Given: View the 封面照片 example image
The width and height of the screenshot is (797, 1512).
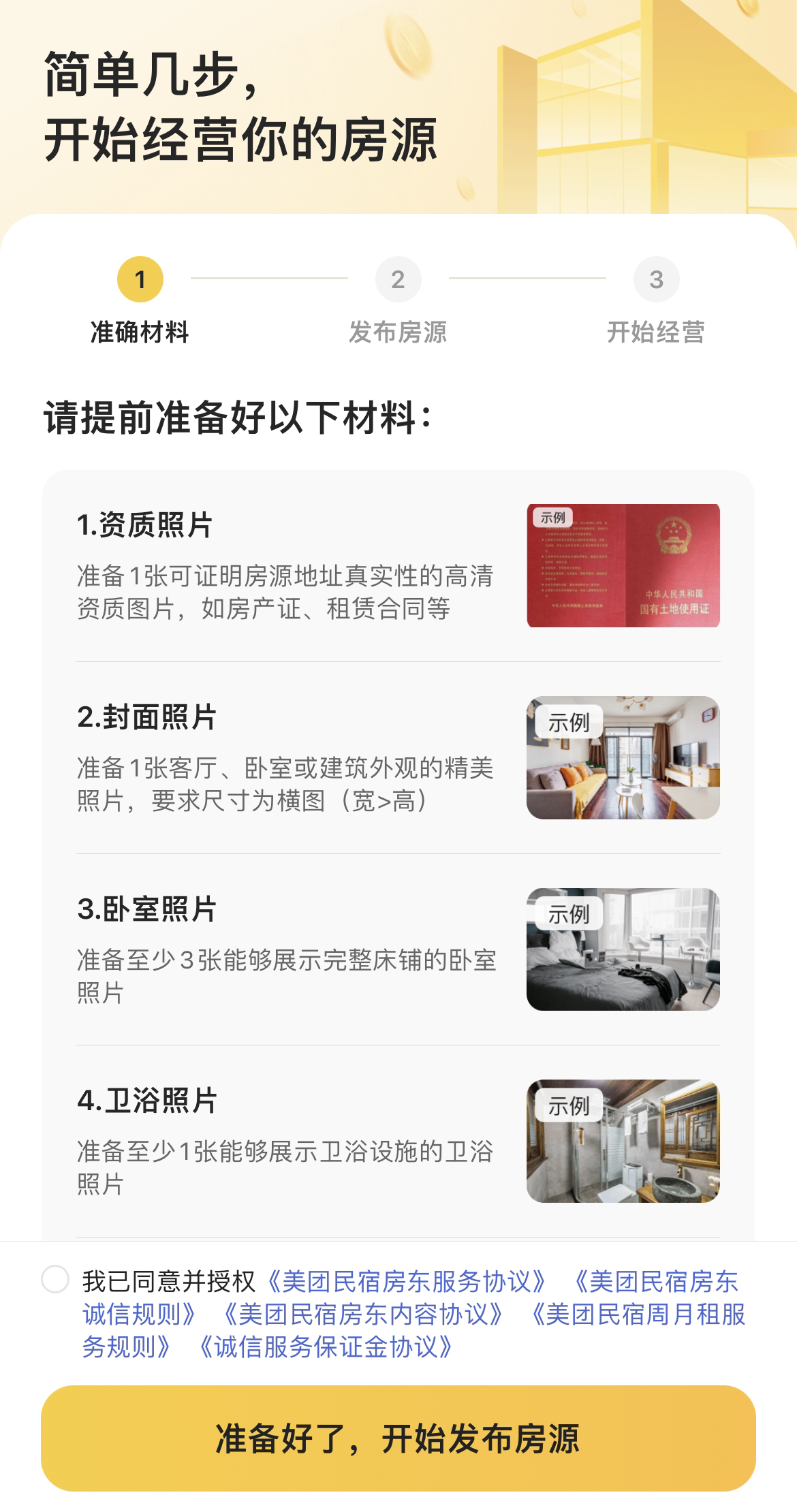Looking at the screenshot, I should click(x=623, y=757).
